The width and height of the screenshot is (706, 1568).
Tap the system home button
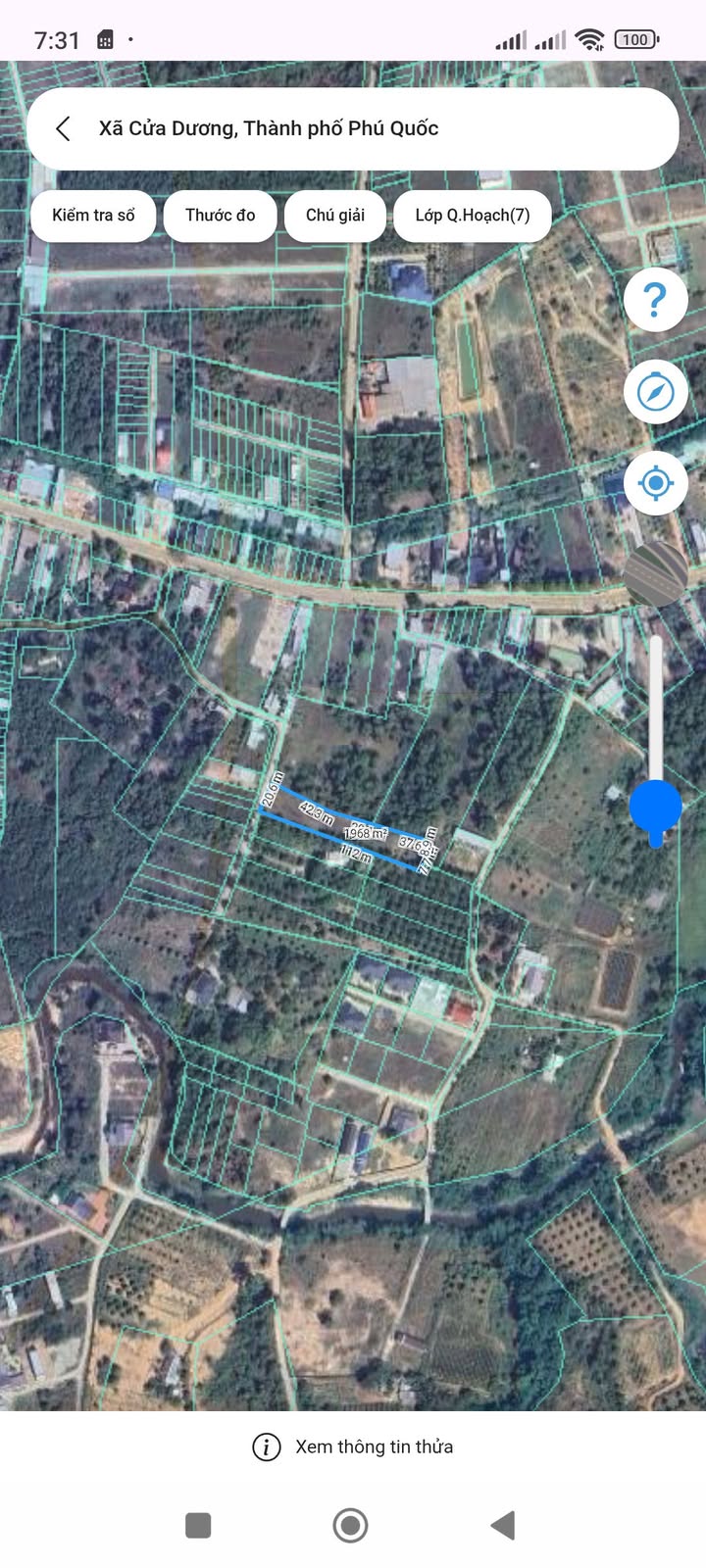click(350, 1525)
